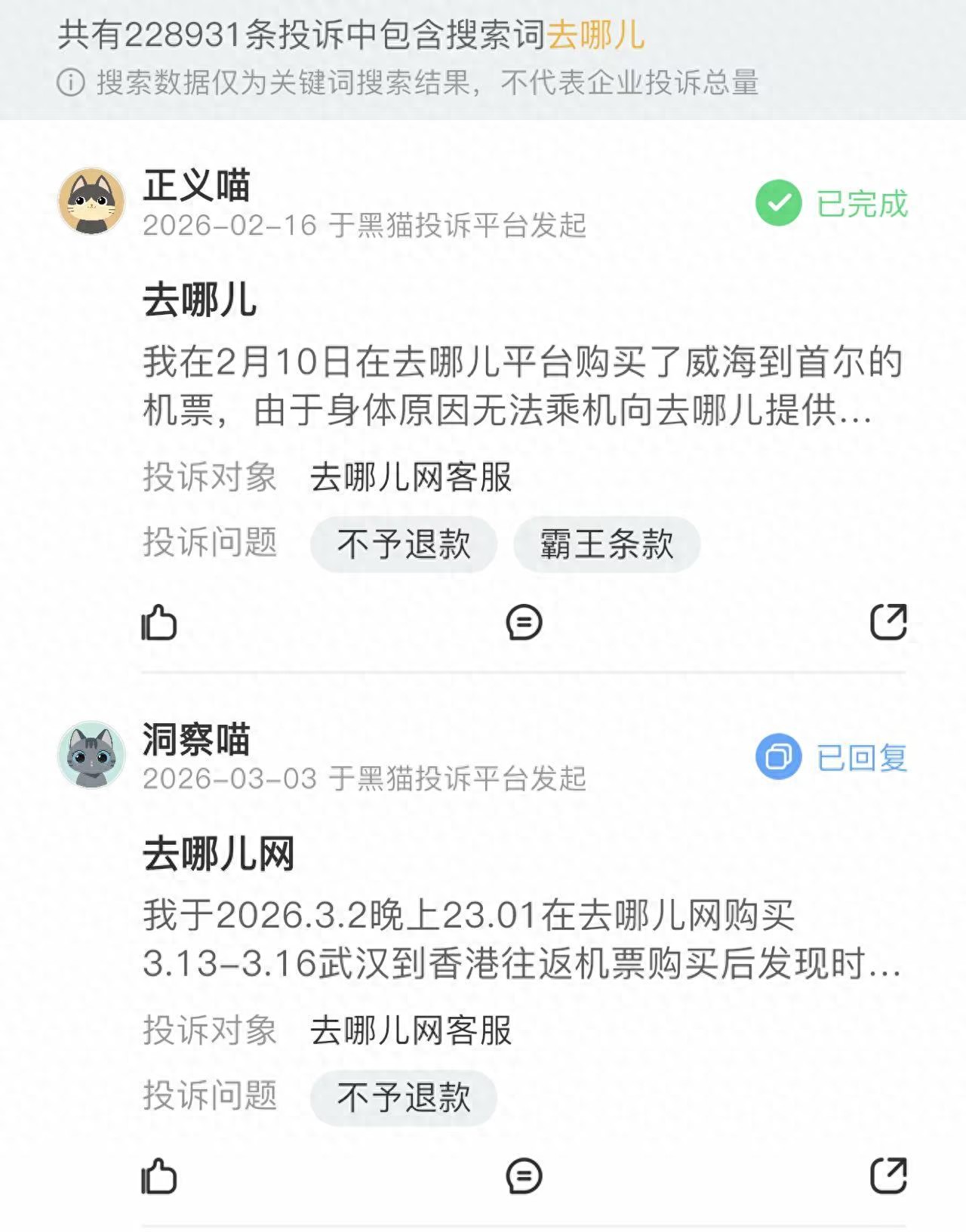The height and width of the screenshot is (1232, 966).
Task: Share the complaint from 正义喵
Action: [888, 622]
